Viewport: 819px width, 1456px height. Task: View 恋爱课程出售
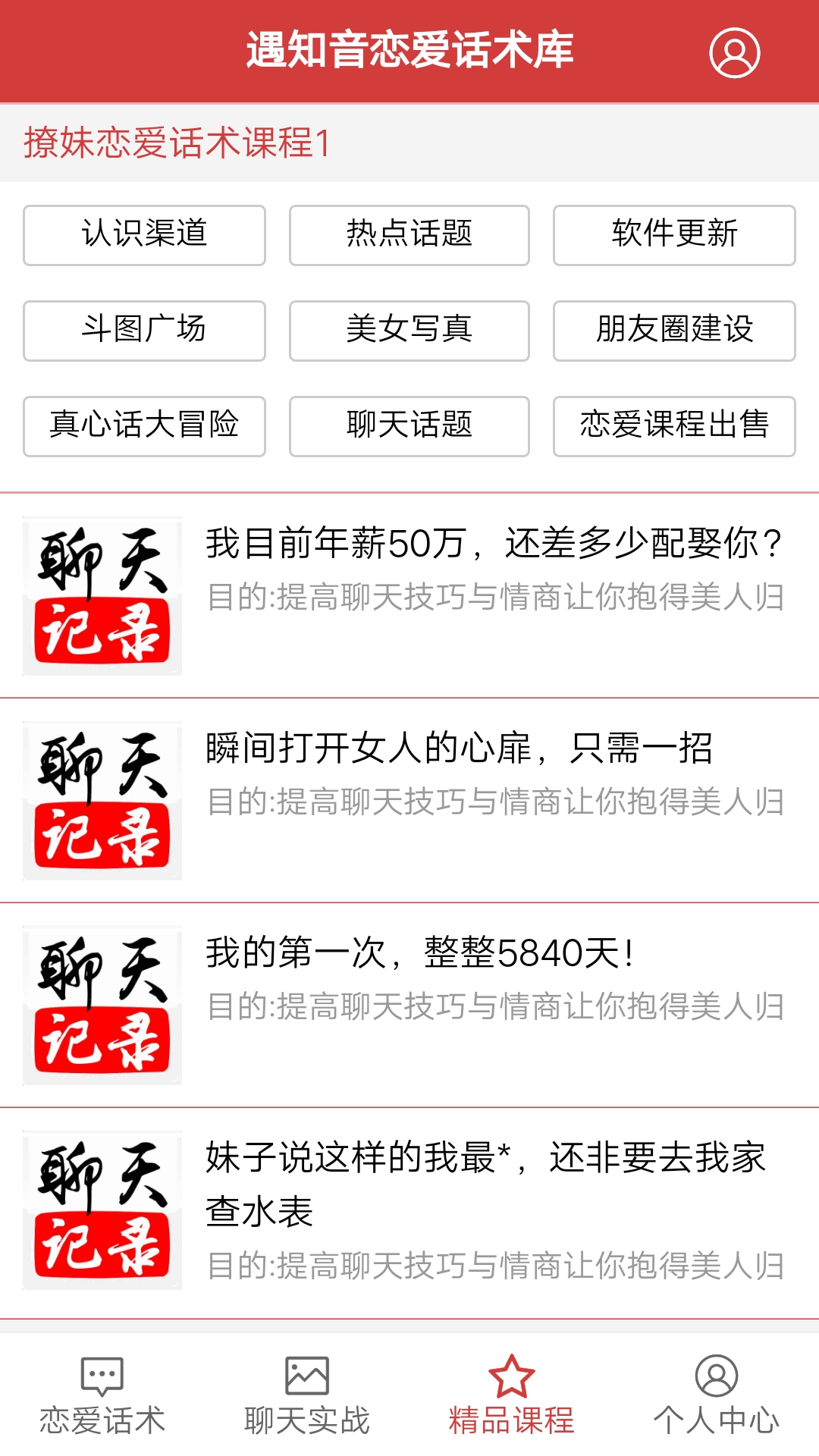pyautogui.click(x=674, y=427)
